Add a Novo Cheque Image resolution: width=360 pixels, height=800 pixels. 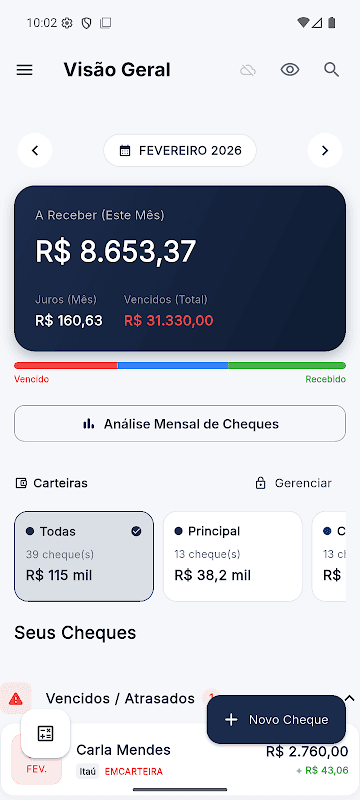click(276, 719)
